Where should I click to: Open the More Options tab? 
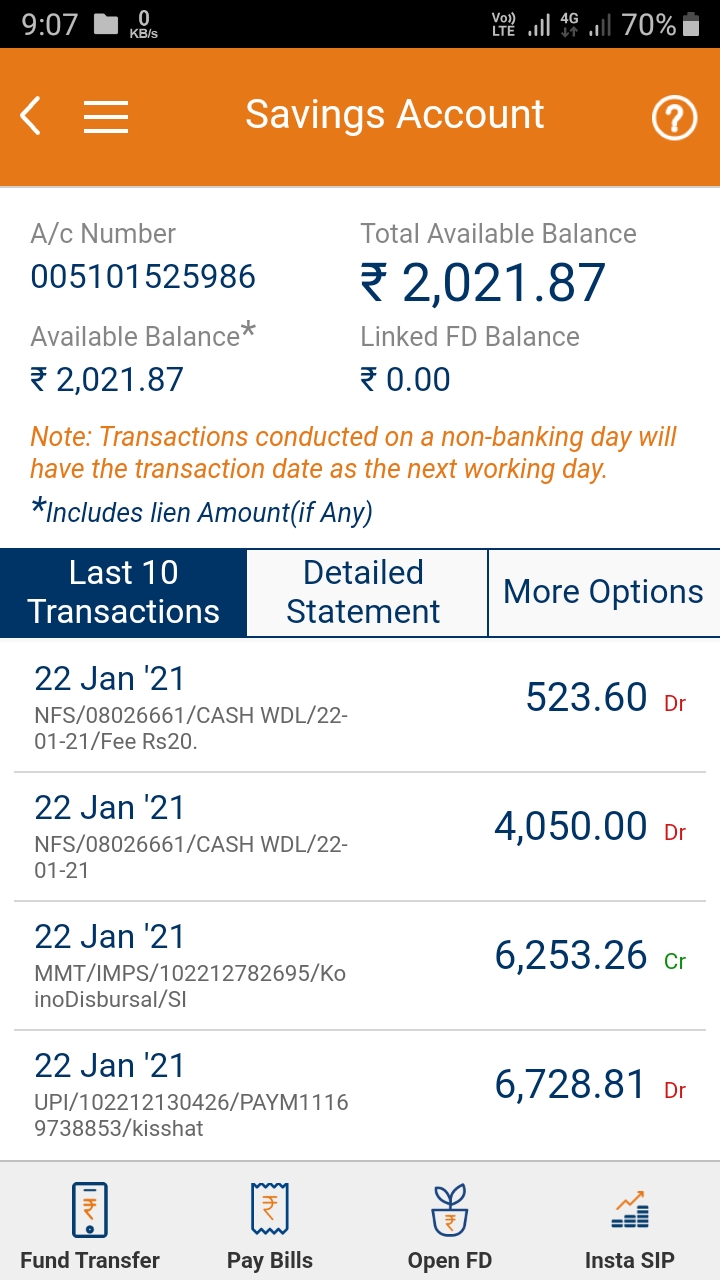pos(604,592)
